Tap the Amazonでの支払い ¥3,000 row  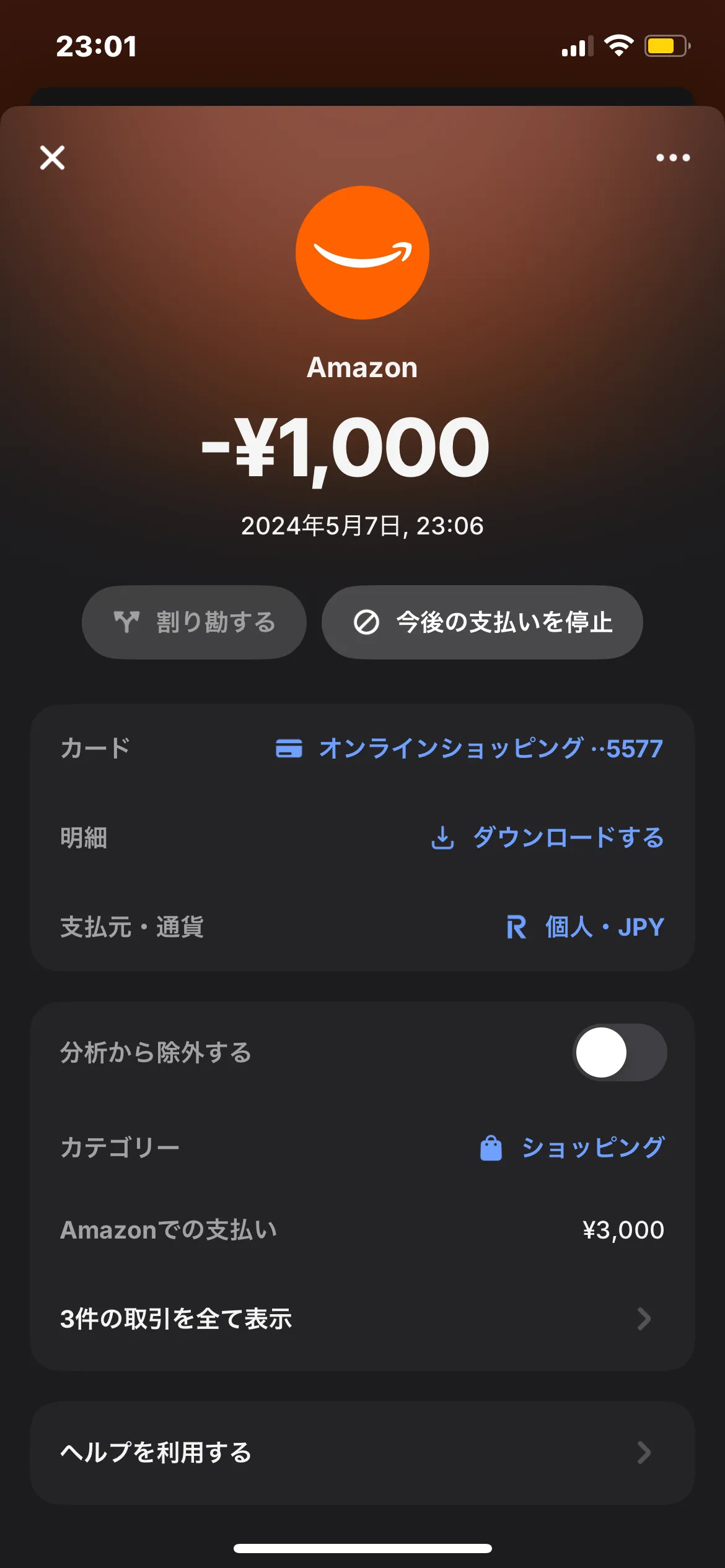click(362, 1230)
